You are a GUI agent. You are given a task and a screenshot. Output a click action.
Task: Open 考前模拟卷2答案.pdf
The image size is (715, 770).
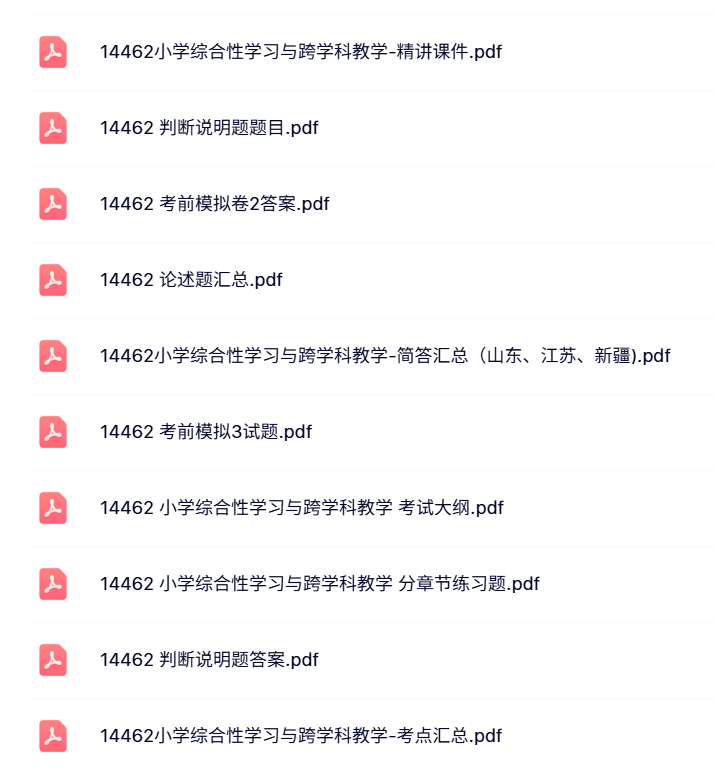(x=214, y=204)
